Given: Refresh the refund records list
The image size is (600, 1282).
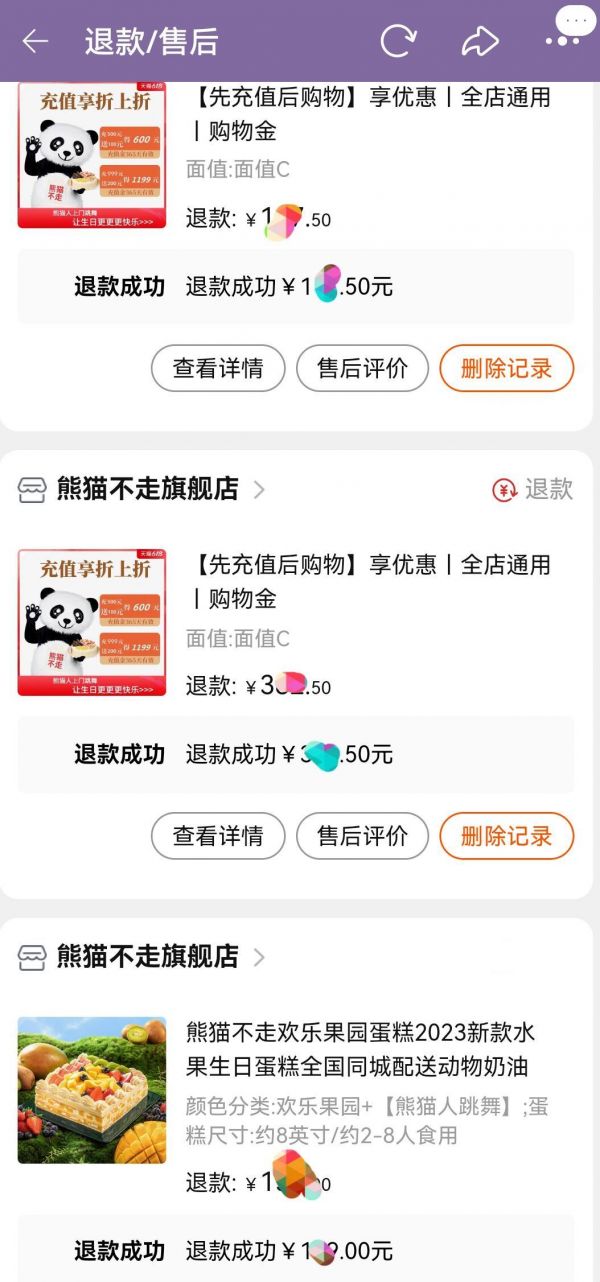Looking at the screenshot, I should 398,41.
